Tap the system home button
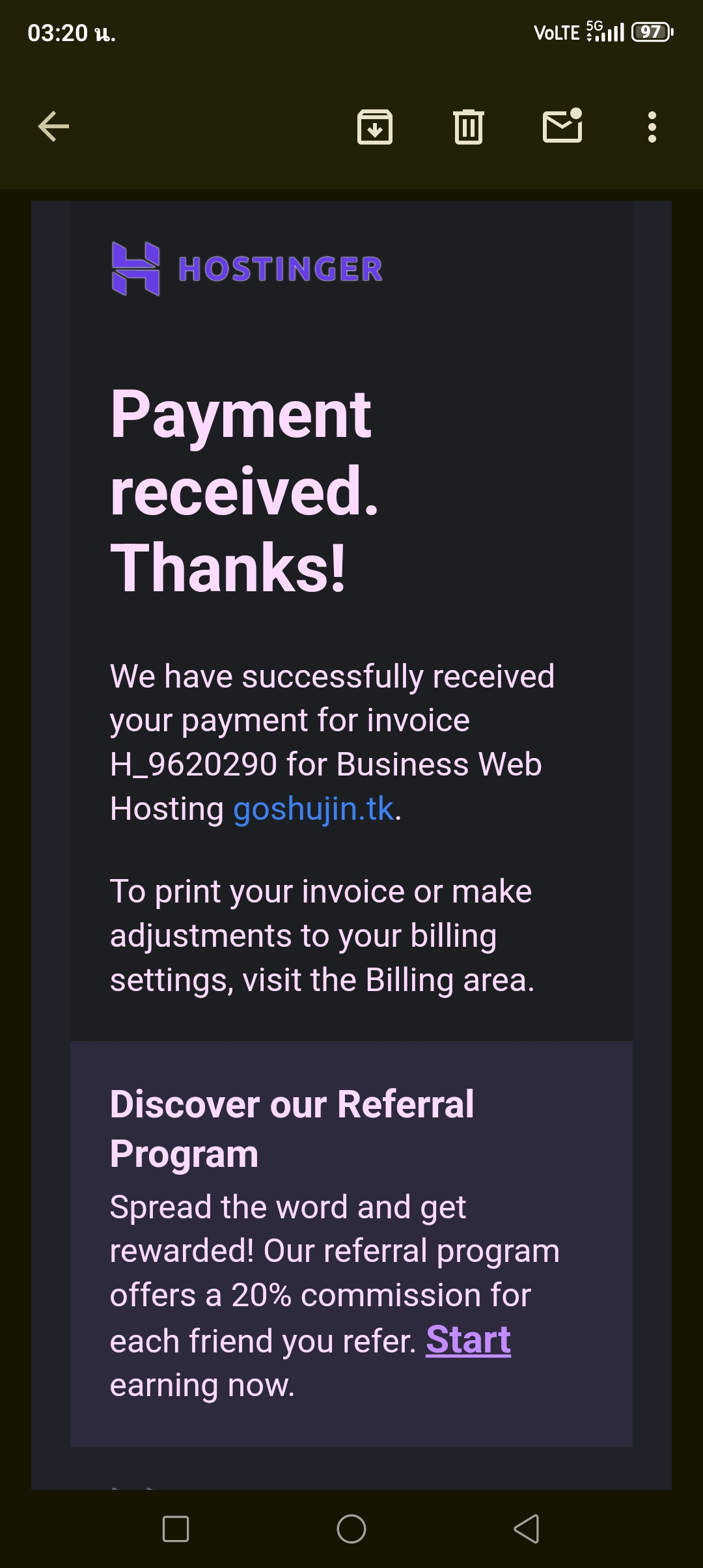The height and width of the screenshot is (1568, 703). click(x=351, y=1528)
